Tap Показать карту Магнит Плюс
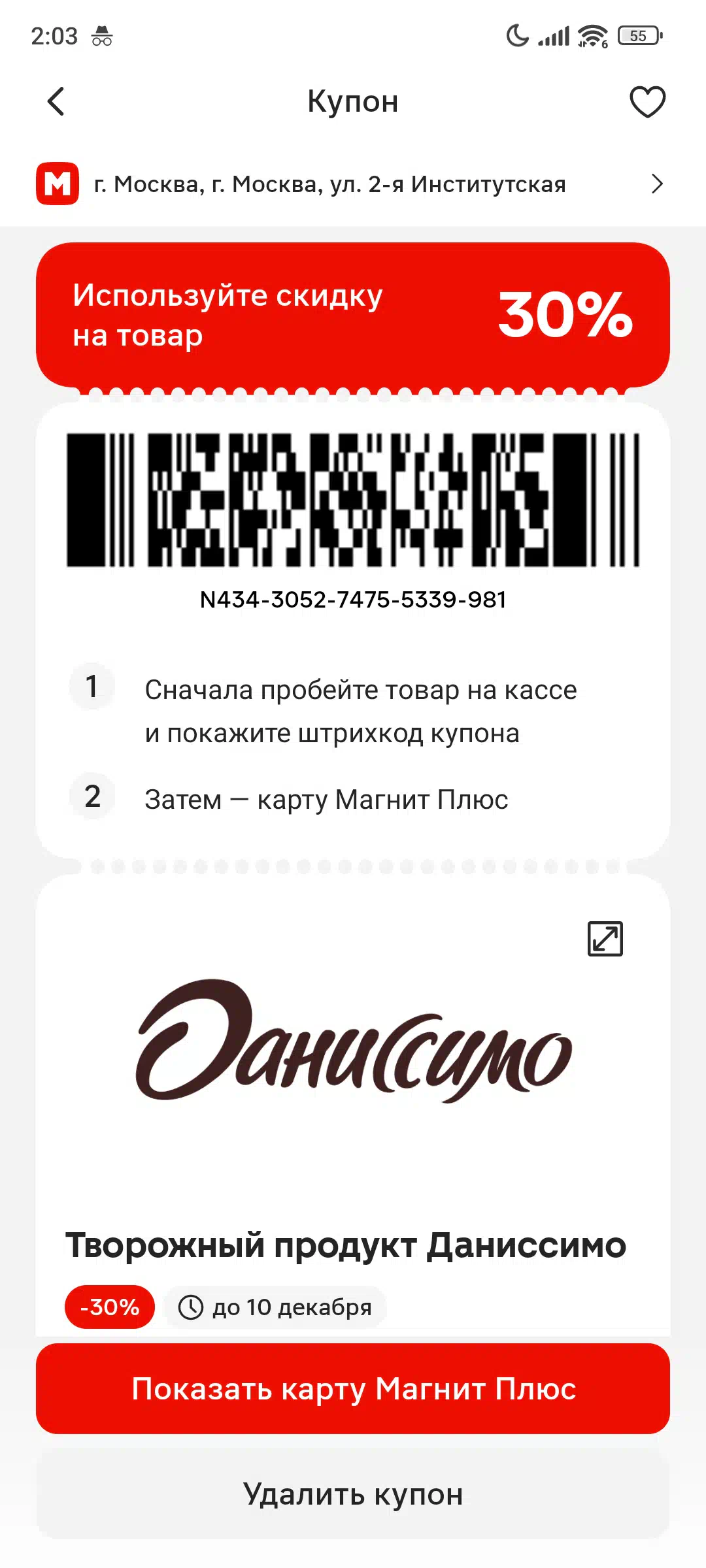The width and height of the screenshot is (706, 1568). pos(353,1388)
